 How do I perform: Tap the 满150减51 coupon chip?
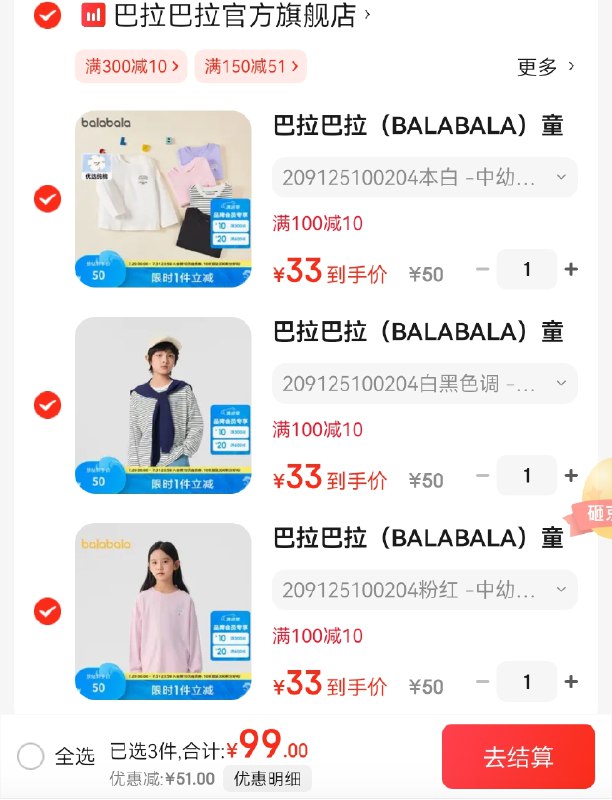tap(250, 67)
